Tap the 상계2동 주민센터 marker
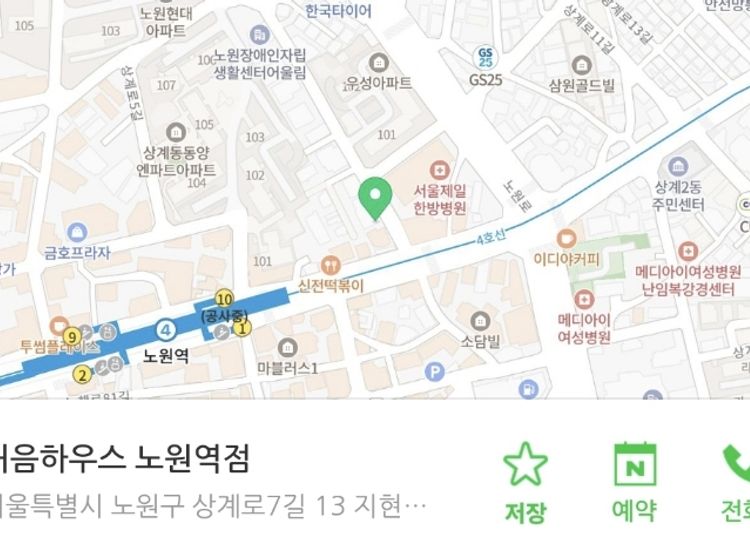Screen dimensions: 750x560 click(680, 165)
